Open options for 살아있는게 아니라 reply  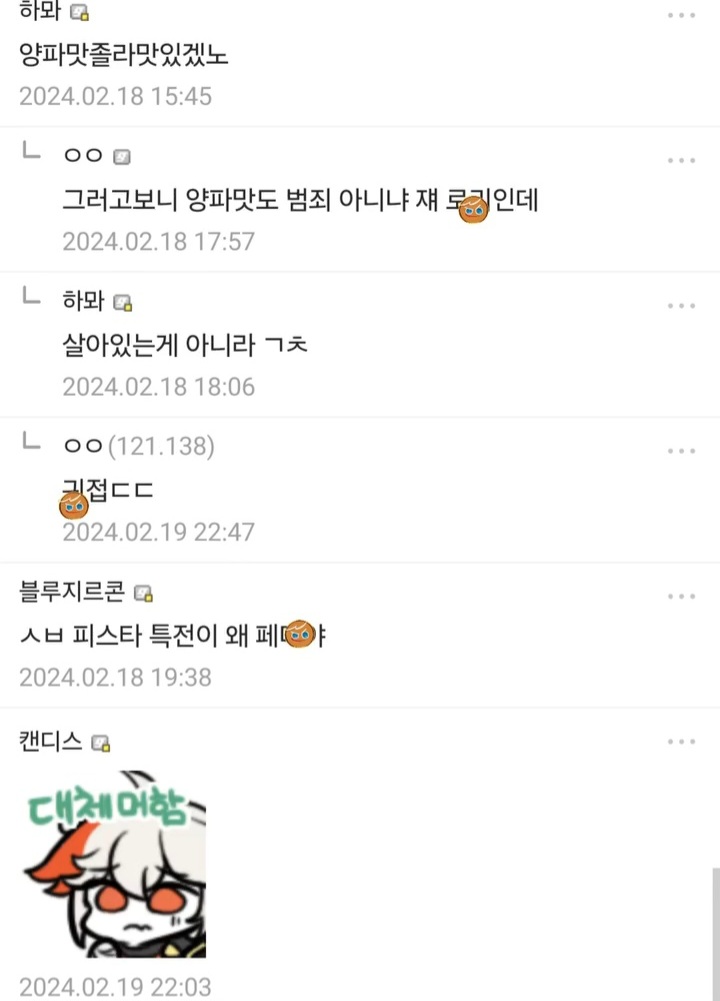pyautogui.click(x=681, y=306)
